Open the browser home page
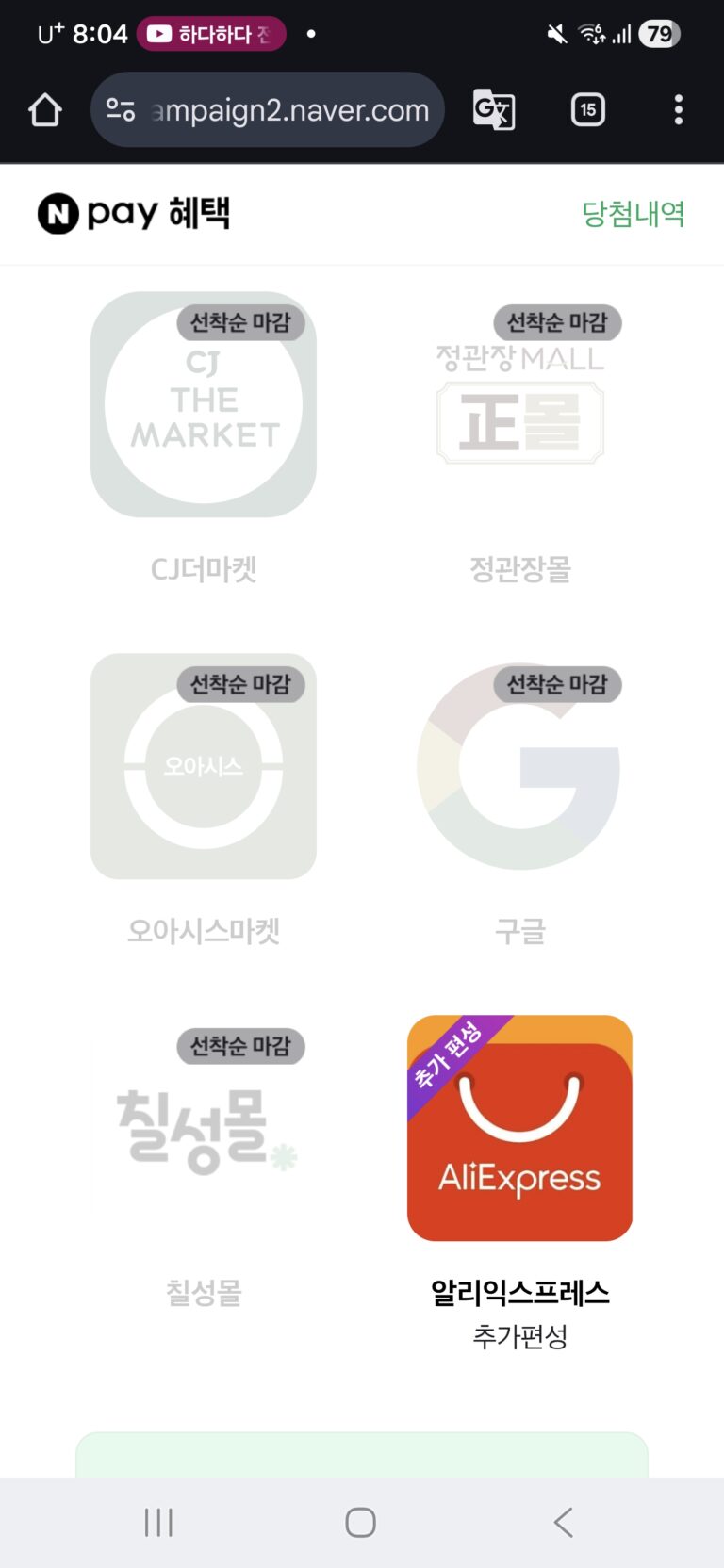Viewport: 724px width, 1568px height. click(44, 110)
